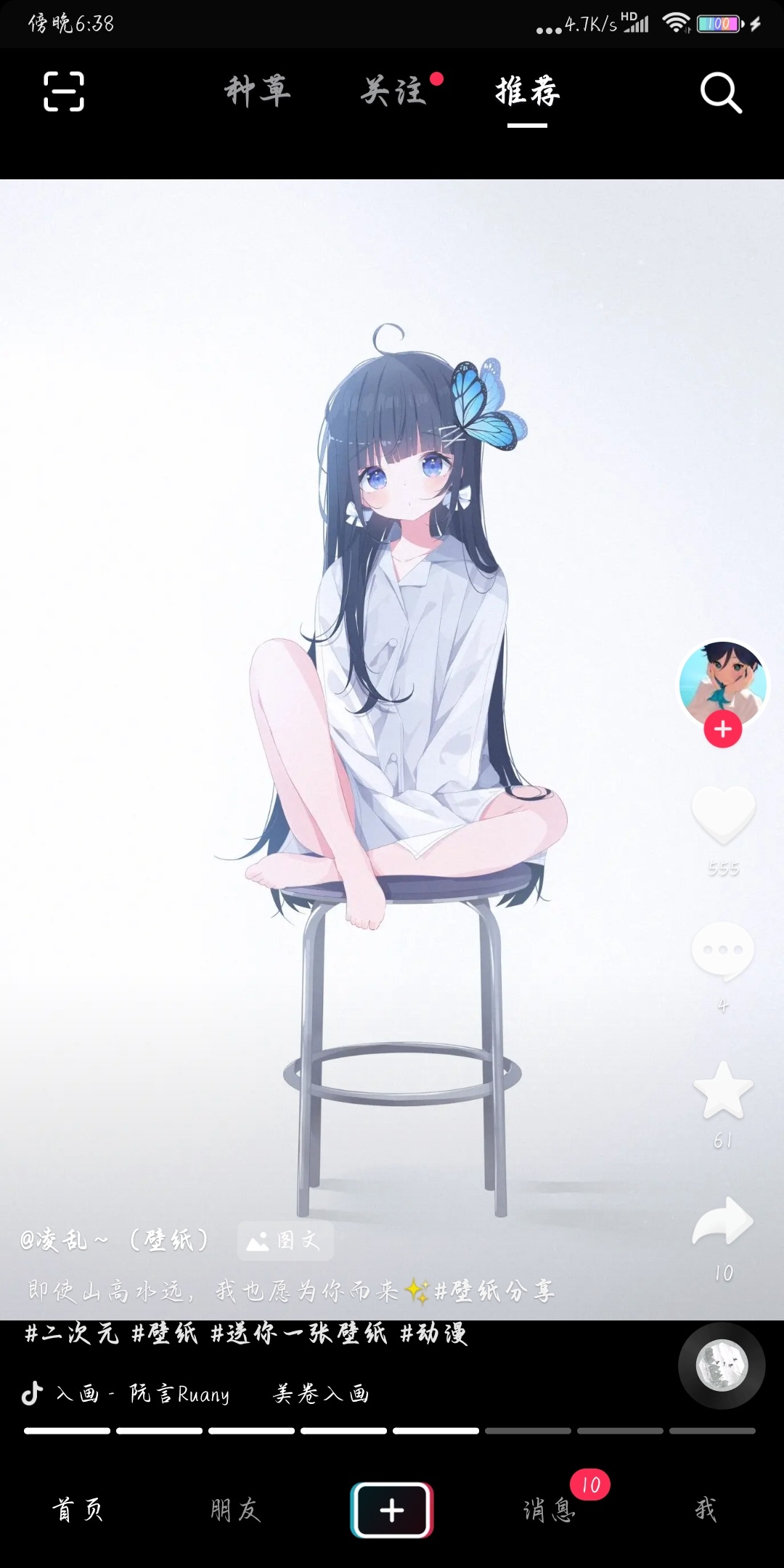Screen dimensions: 784x1568
Task: Like this post with the heart
Action: tap(723, 814)
